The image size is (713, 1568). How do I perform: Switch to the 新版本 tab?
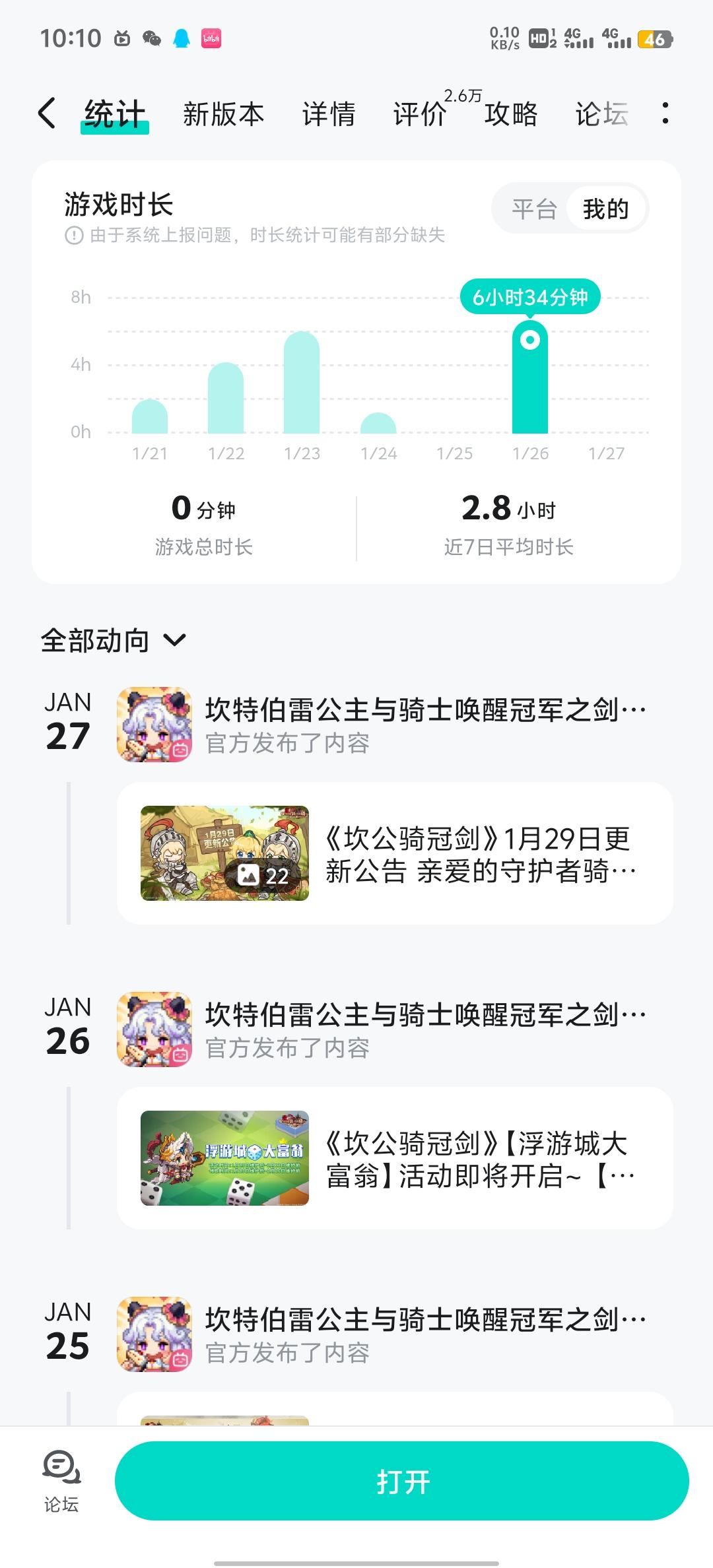point(223,115)
